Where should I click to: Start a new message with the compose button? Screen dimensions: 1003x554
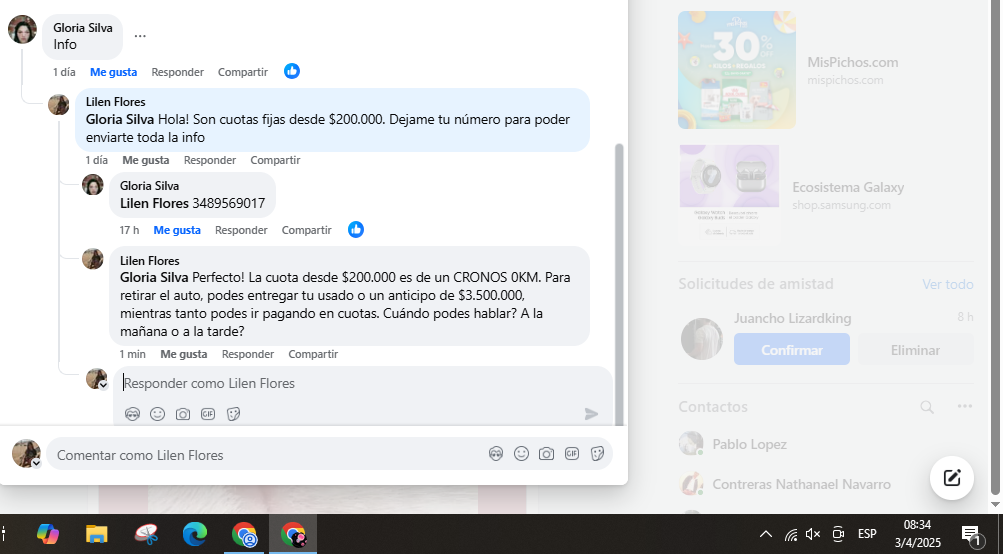pos(951,478)
